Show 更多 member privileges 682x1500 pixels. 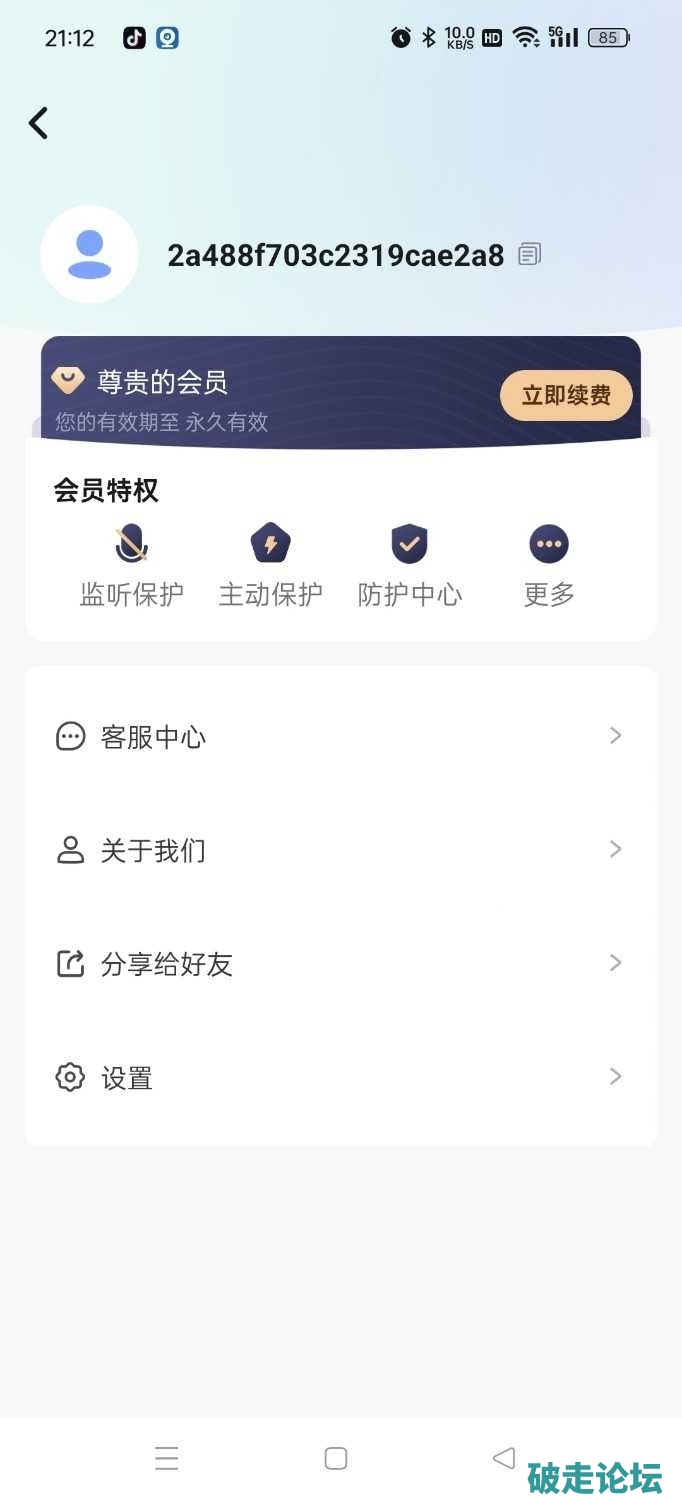click(549, 565)
